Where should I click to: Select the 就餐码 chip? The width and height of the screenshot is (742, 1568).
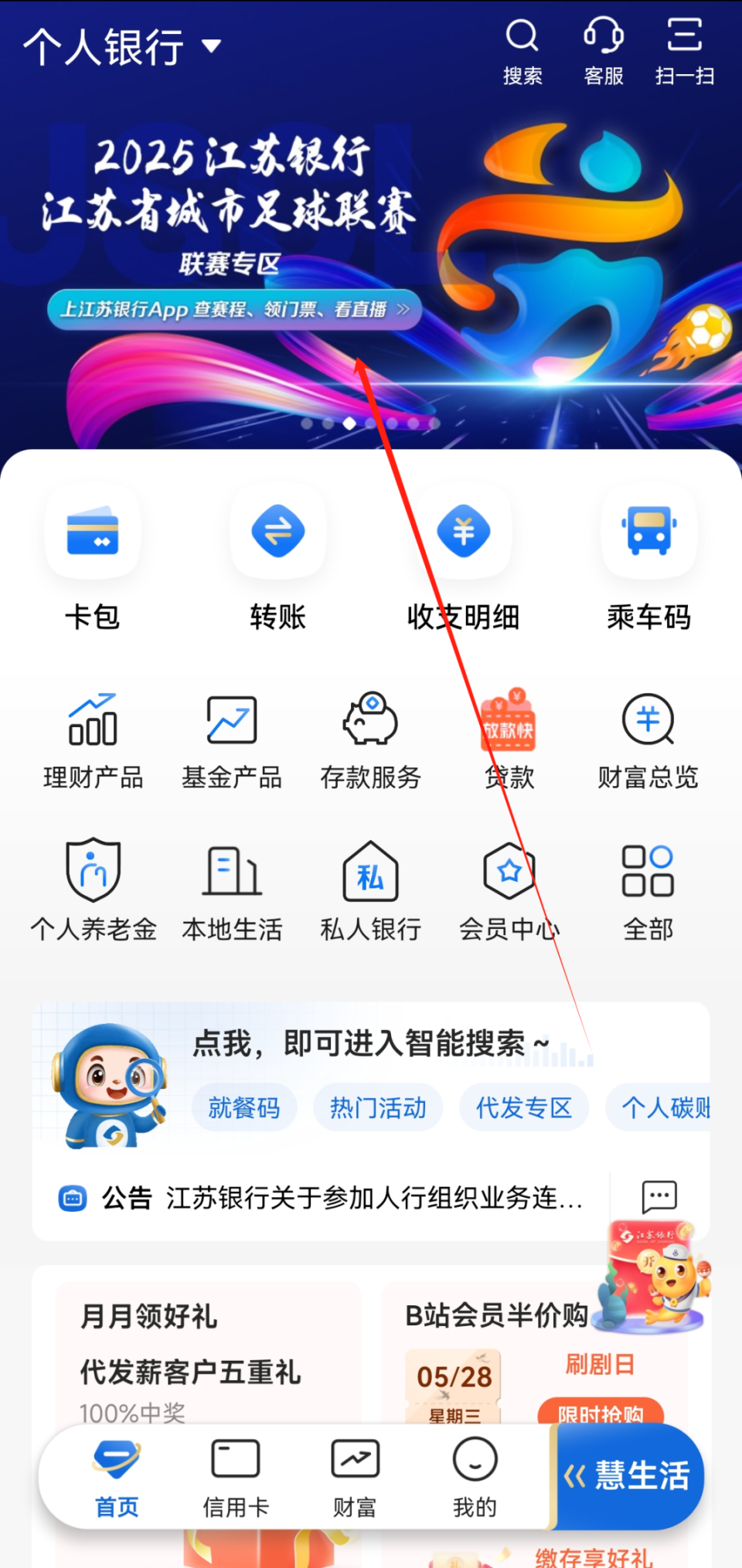tap(244, 1107)
